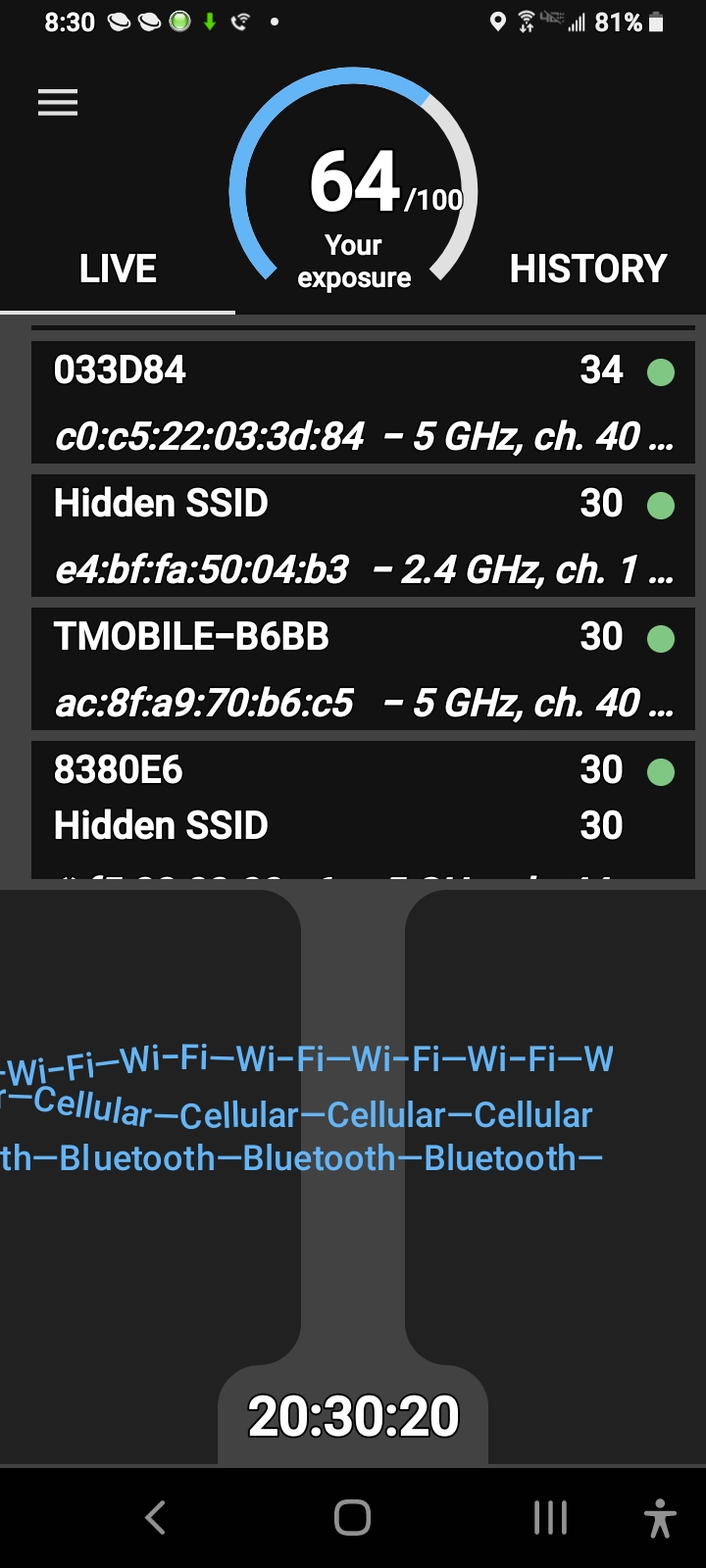Open network 033D84 details
The height and width of the screenshot is (1568, 706).
pos(363,402)
